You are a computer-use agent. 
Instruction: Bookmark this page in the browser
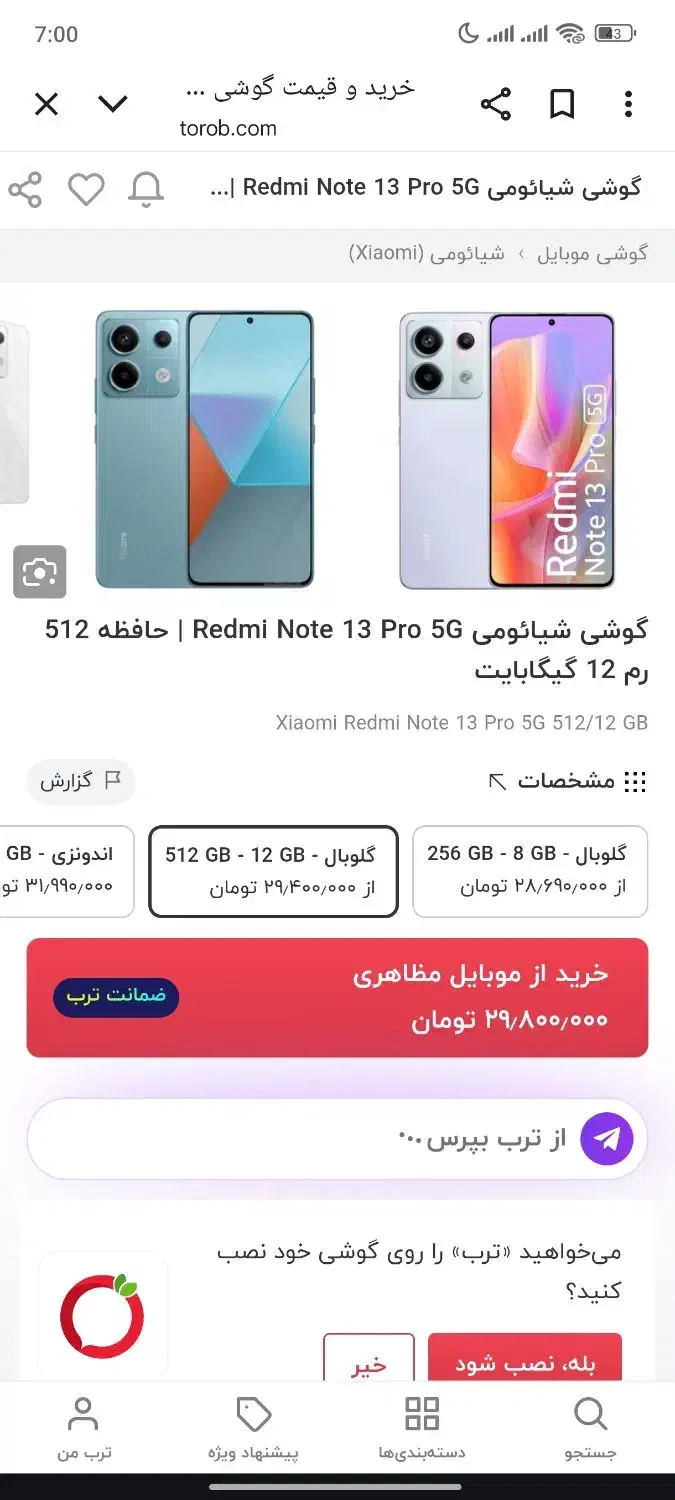pyautogui.click(x=563, y=104)
